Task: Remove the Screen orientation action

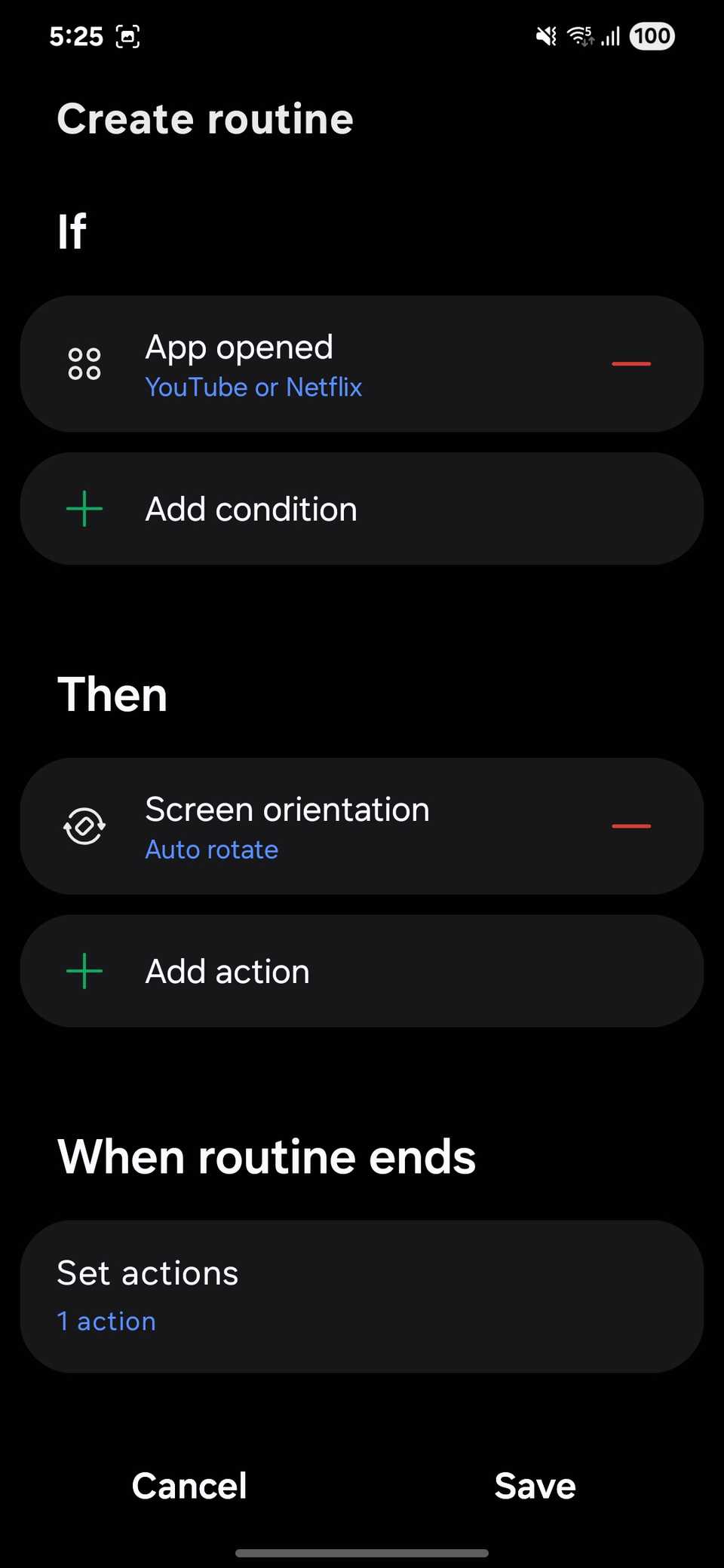Action: click(x=631, y=826)
